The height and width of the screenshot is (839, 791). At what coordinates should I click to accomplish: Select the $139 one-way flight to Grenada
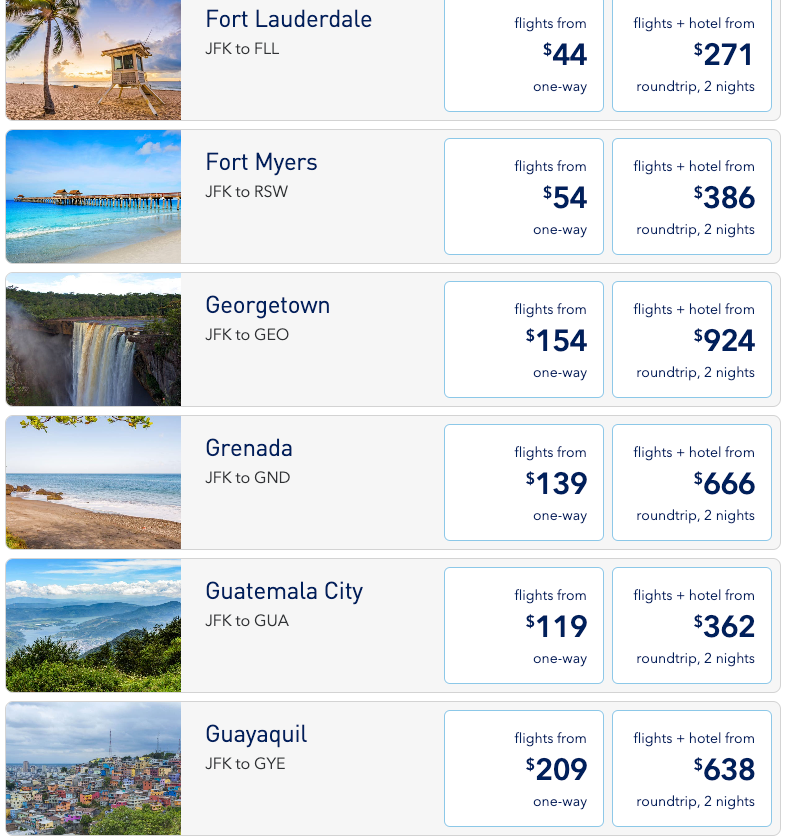523,482
